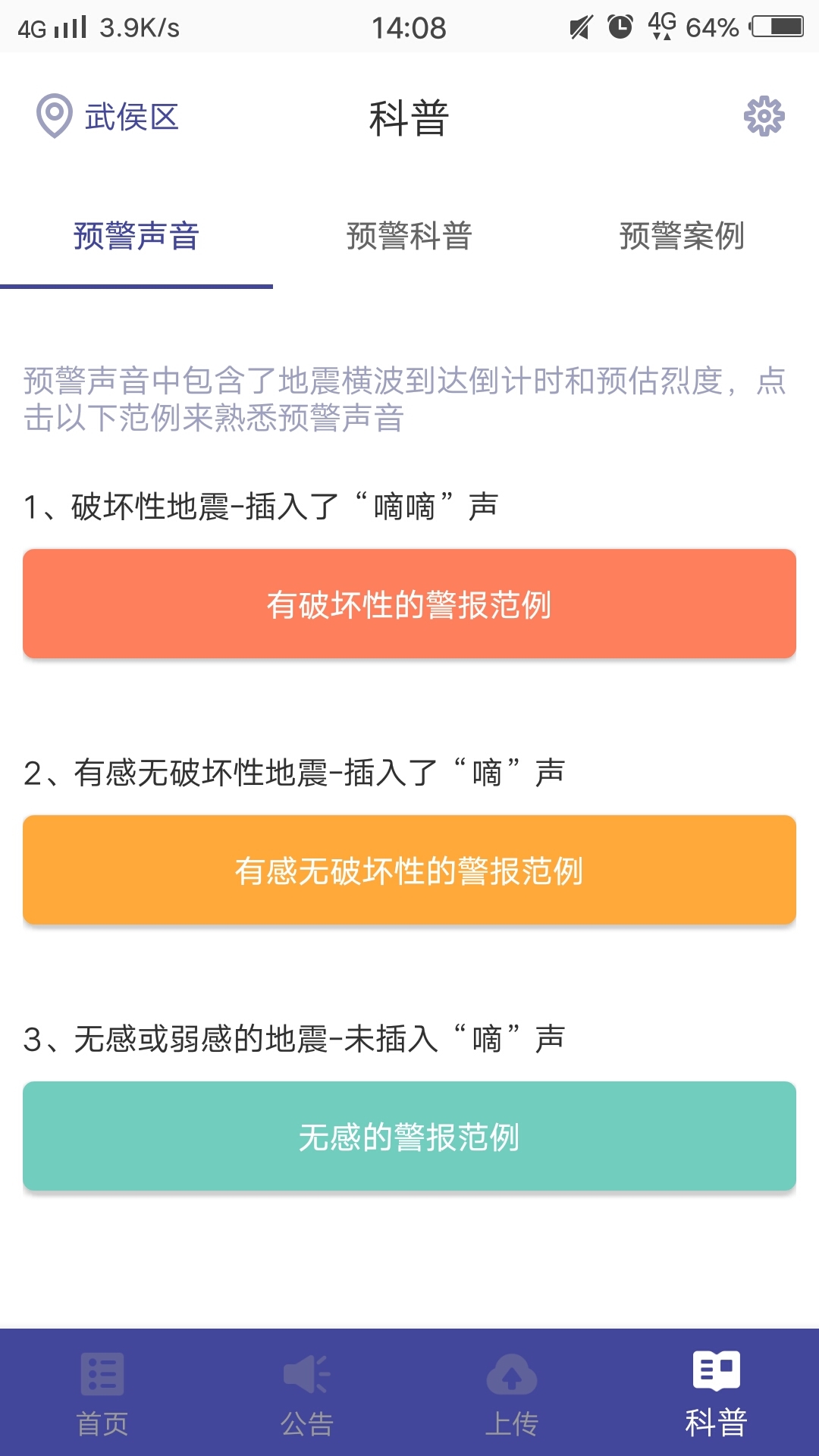Switch to the 预警案例 tab

(x=682, y=237)
